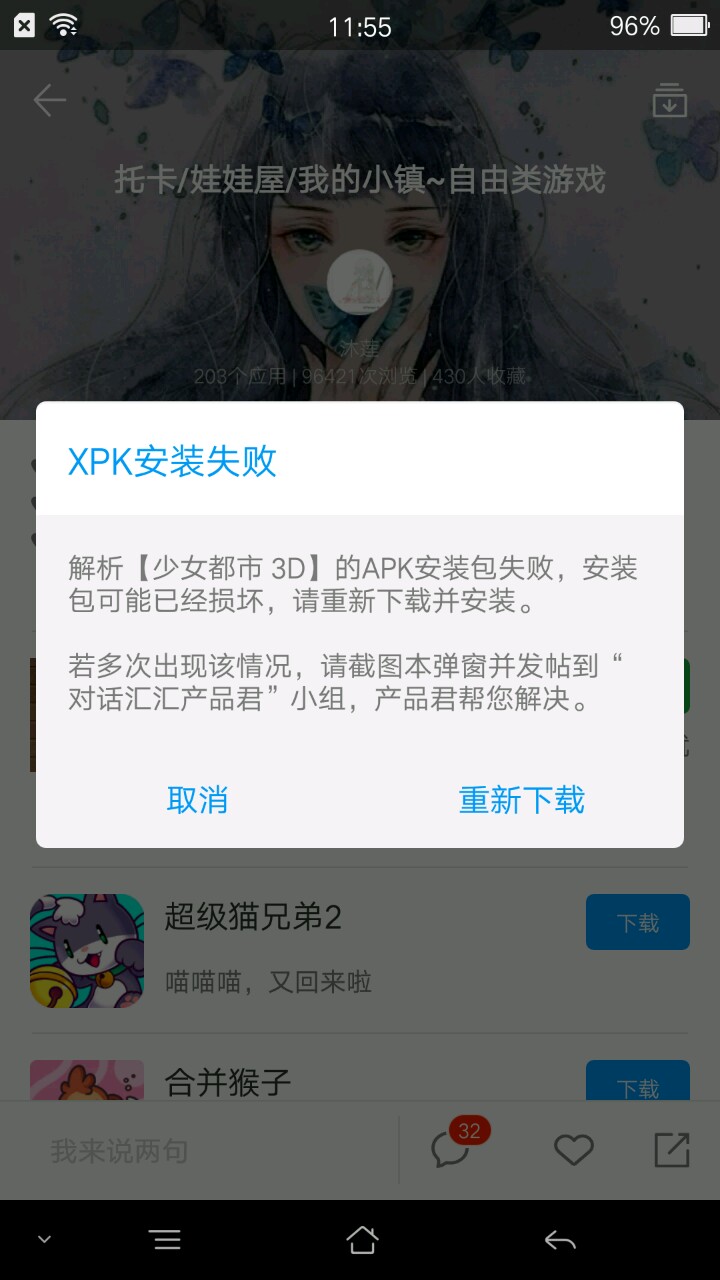Share this collection
This screenshot has width=720, height=1280.
[671, 1150]
